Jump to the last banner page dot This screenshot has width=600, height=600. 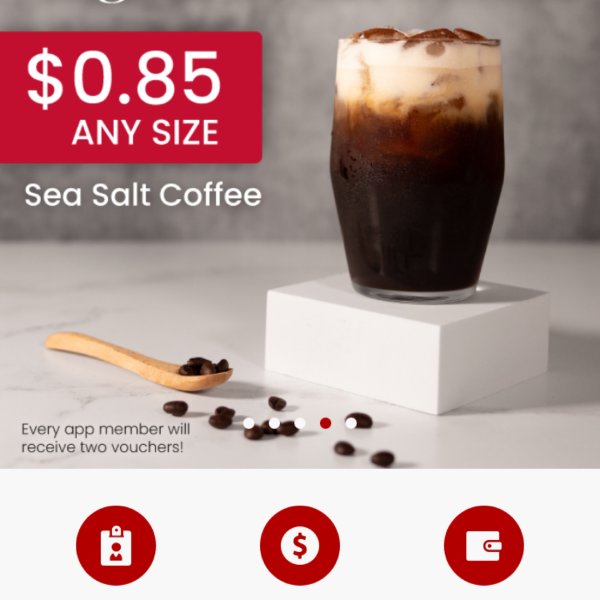351,423
